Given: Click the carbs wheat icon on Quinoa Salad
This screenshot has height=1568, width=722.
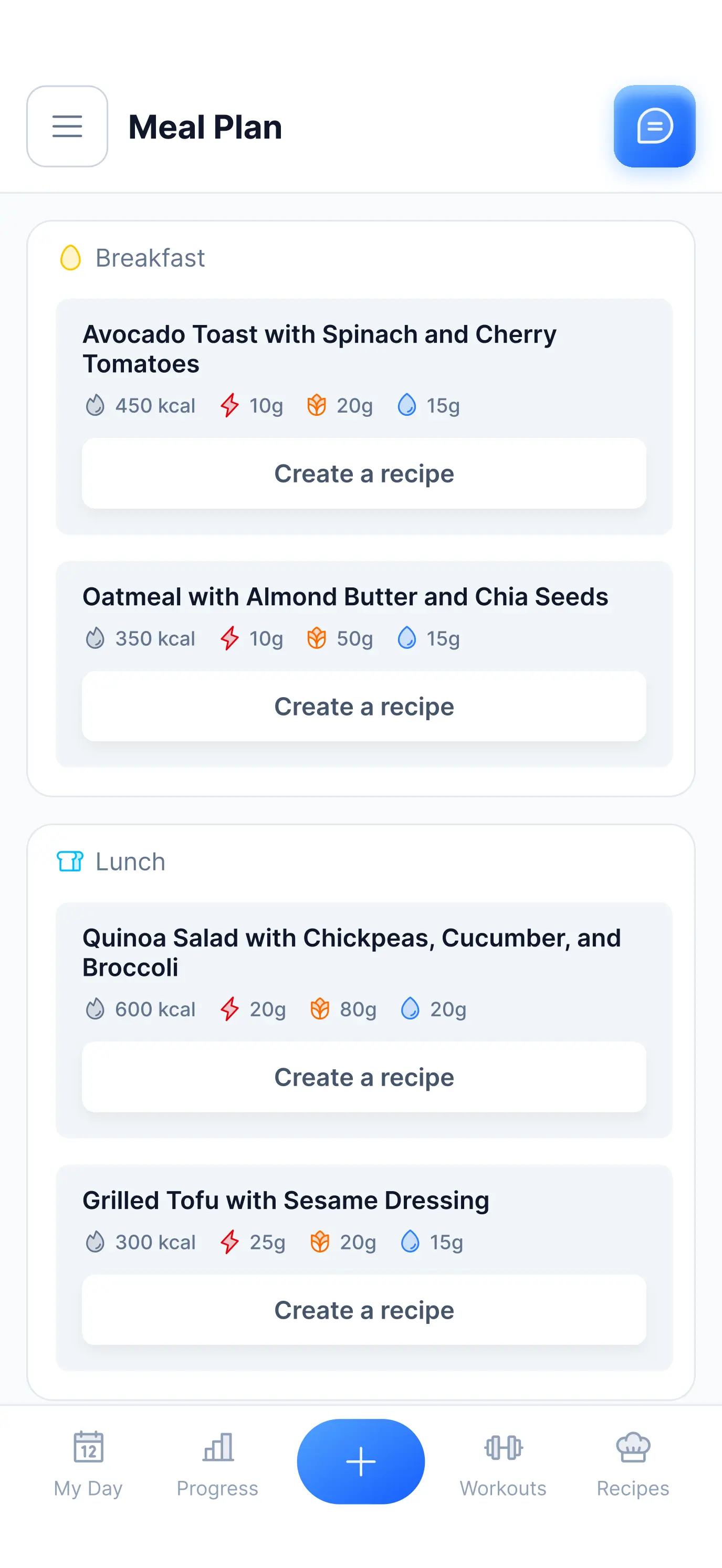Looking at the screenshot, I should (320, 1008).
